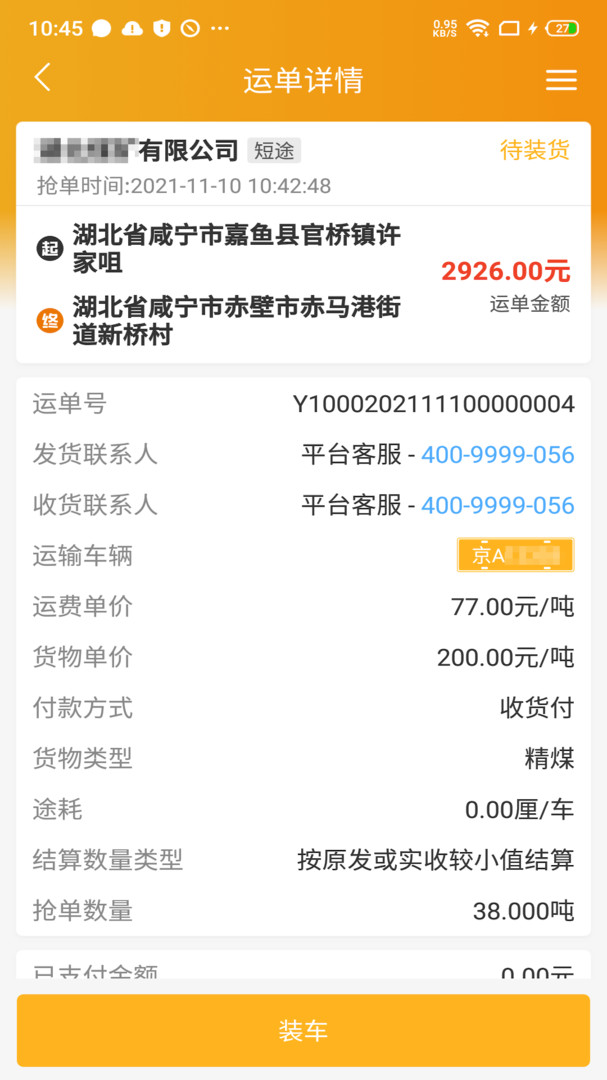Viewport: 607px width, 1080px height.
Task: Call the 发货联系人 phone number
Action: (x=497, y=455)
